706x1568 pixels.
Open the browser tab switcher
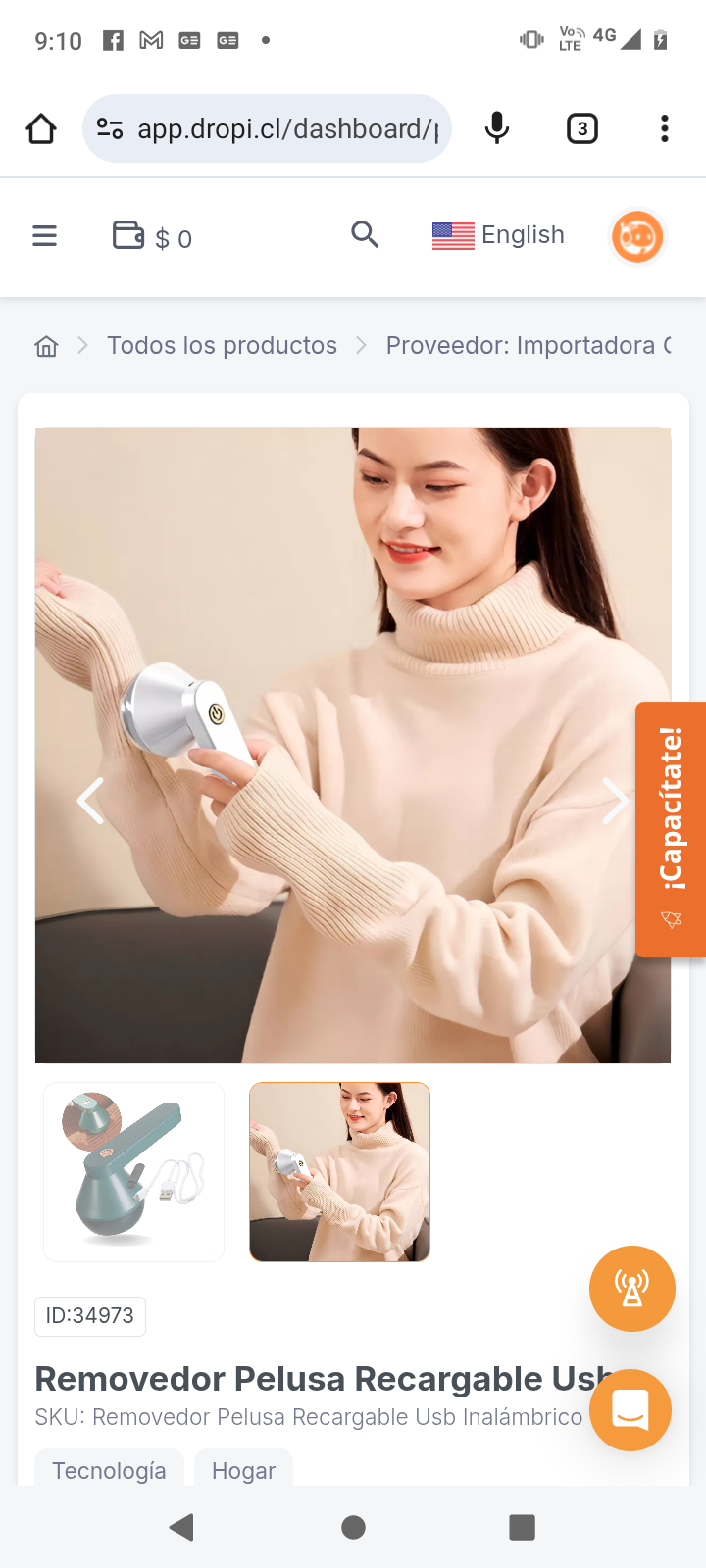coord(582,128)
